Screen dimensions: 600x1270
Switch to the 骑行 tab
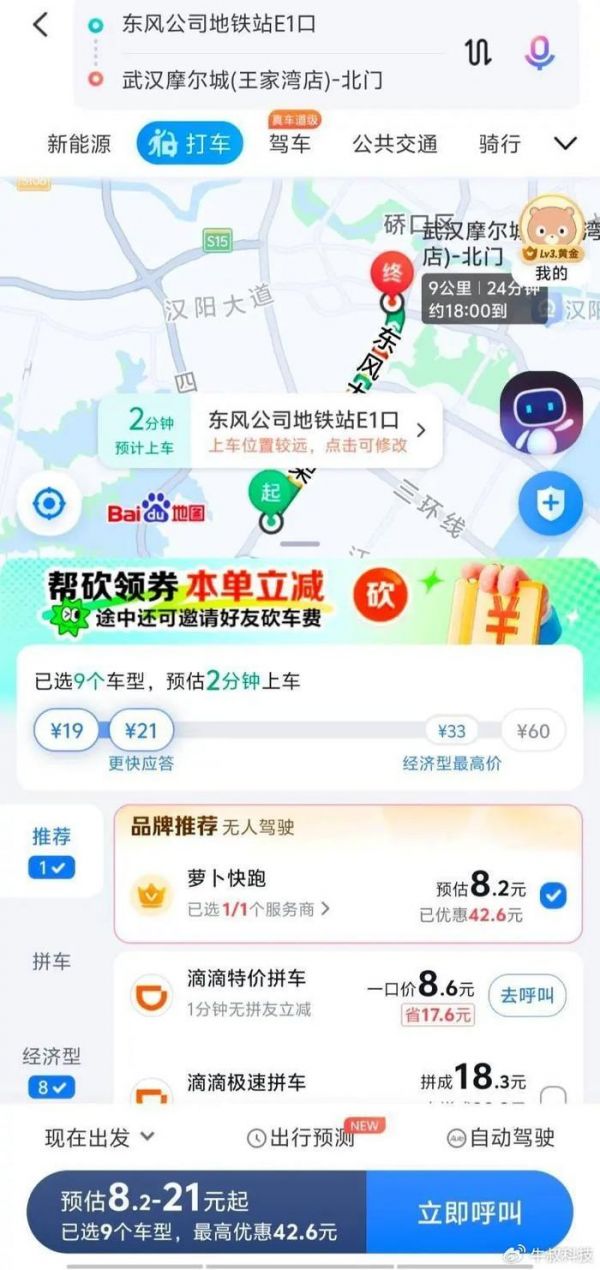click(499, 144)
